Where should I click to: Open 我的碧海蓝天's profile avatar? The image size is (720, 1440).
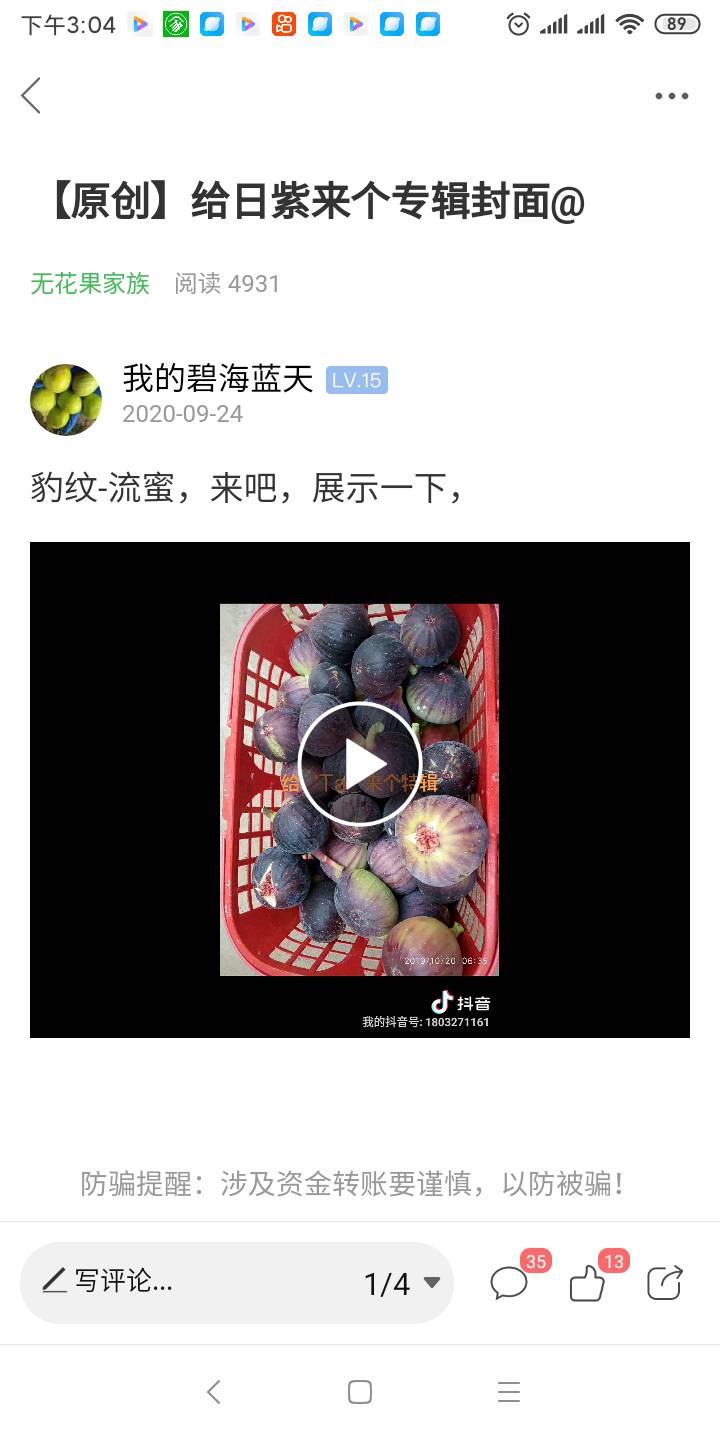click(66, 400)
